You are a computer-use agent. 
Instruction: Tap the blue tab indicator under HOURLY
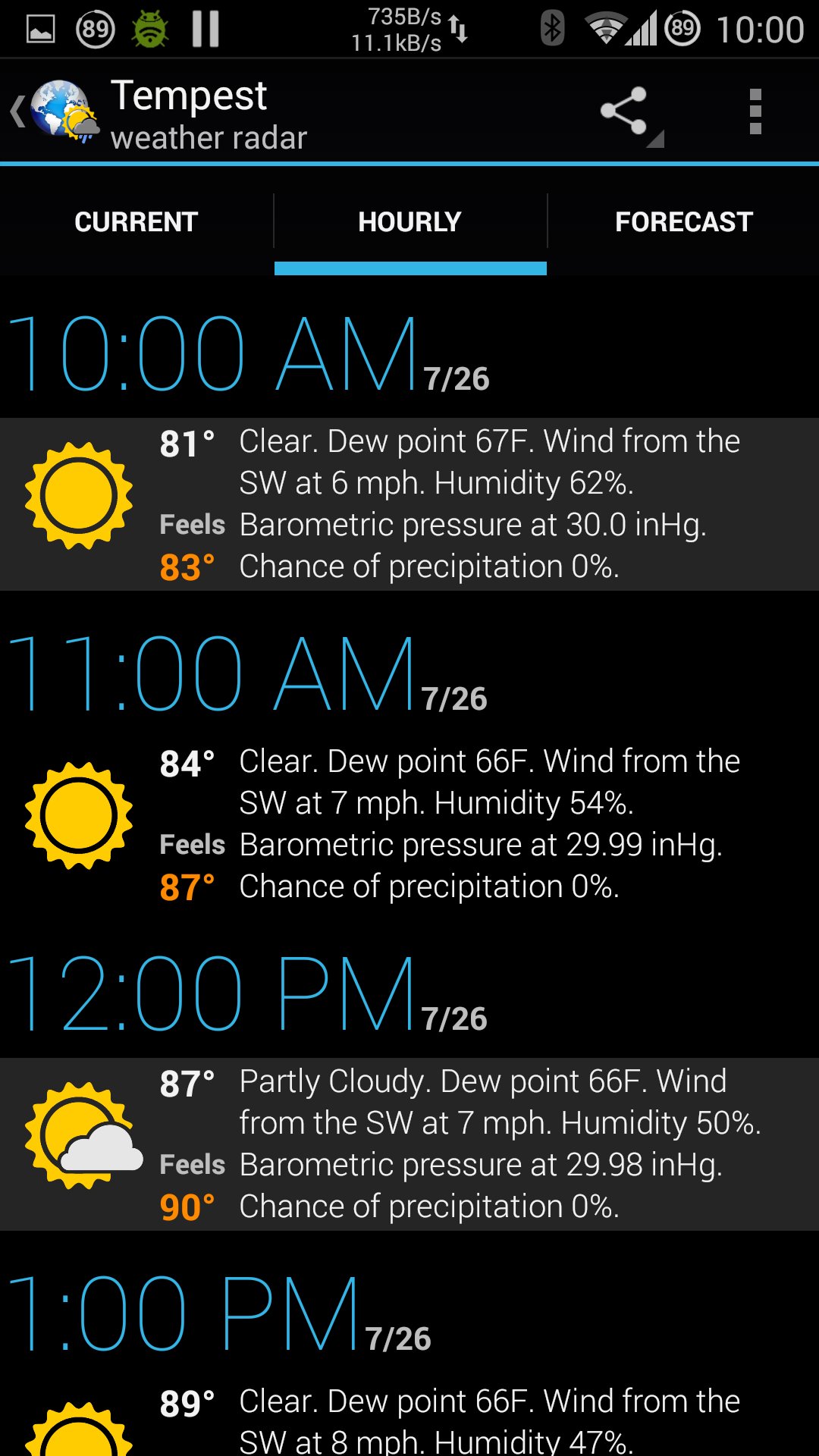coord(410,267)
